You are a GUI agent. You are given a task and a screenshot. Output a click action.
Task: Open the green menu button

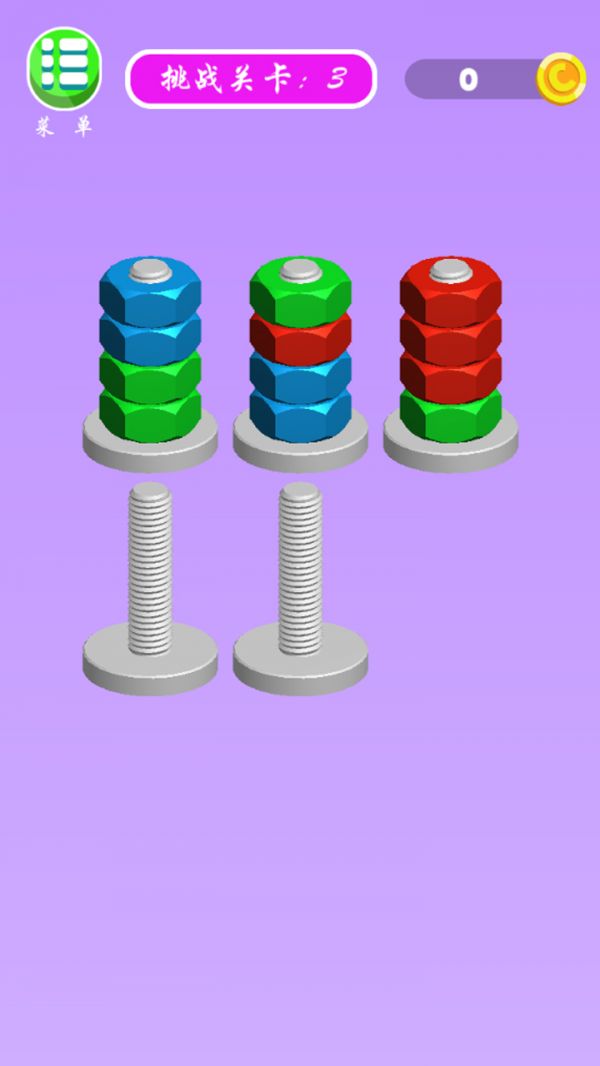64,68
